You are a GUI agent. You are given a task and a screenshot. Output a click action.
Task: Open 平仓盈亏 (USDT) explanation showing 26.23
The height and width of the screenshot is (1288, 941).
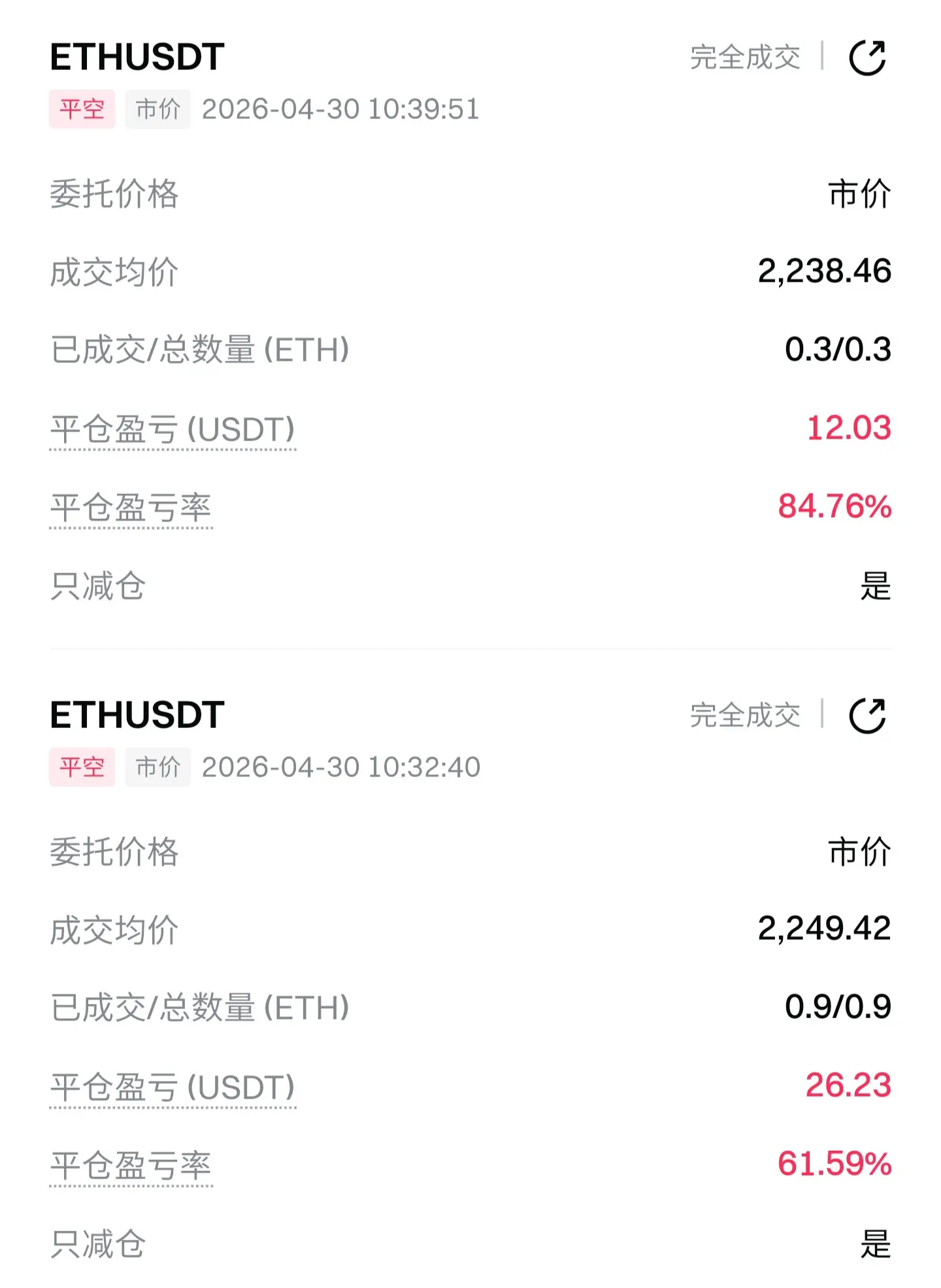pyautogui.click(x=173, y=1088)
